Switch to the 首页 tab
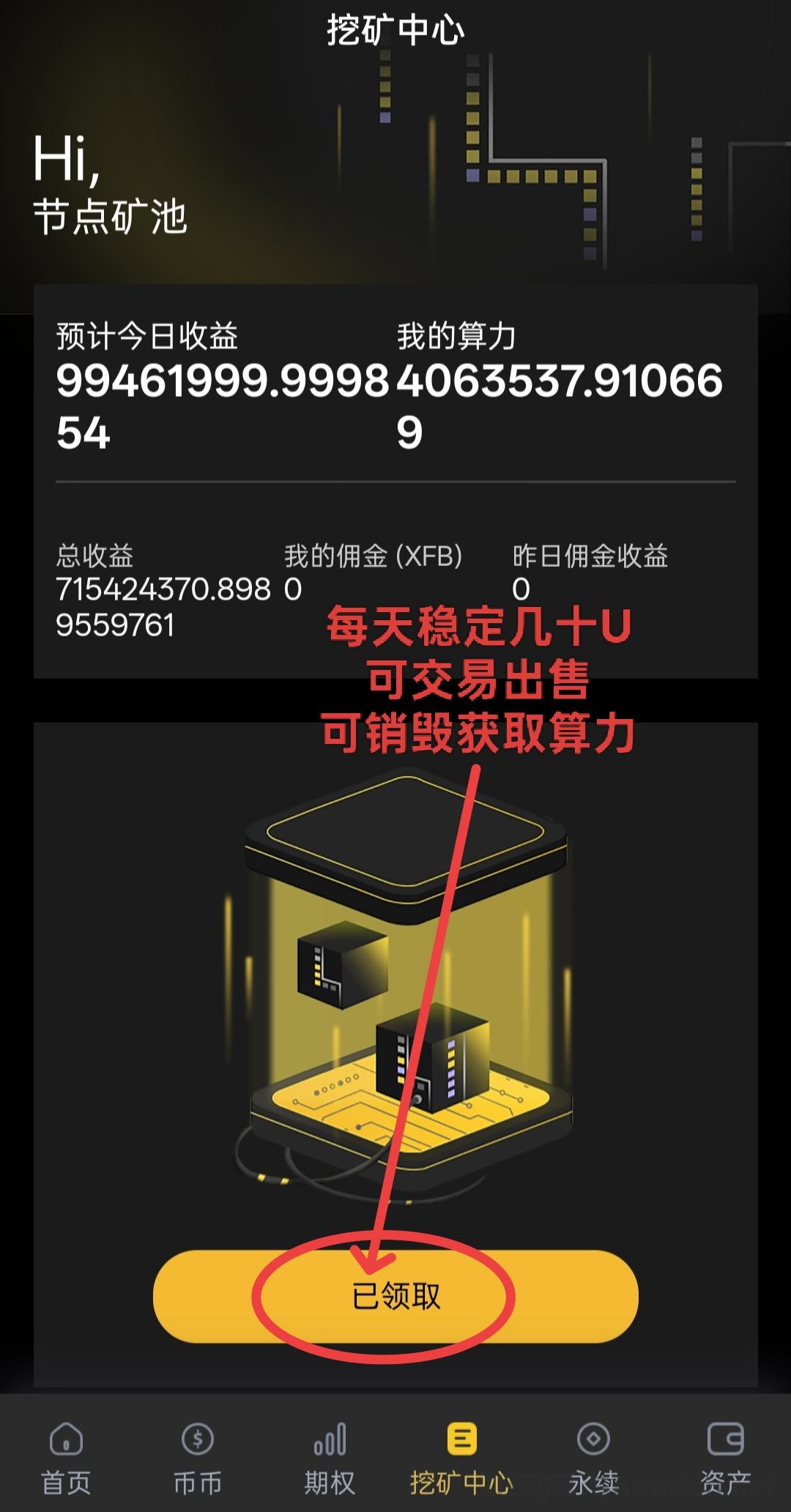This screenshot has width=791, height=1512. tap(66, 1457)
